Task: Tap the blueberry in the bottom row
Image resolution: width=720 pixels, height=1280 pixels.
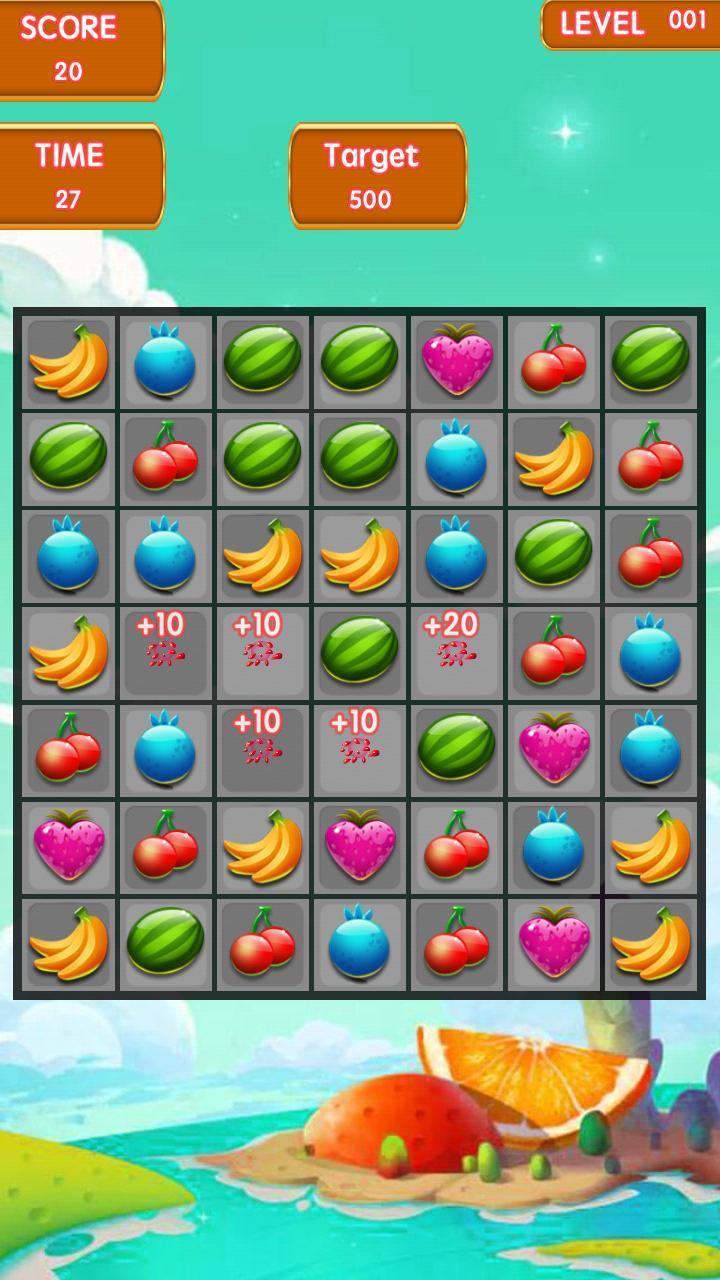Action: pos(359,941)
